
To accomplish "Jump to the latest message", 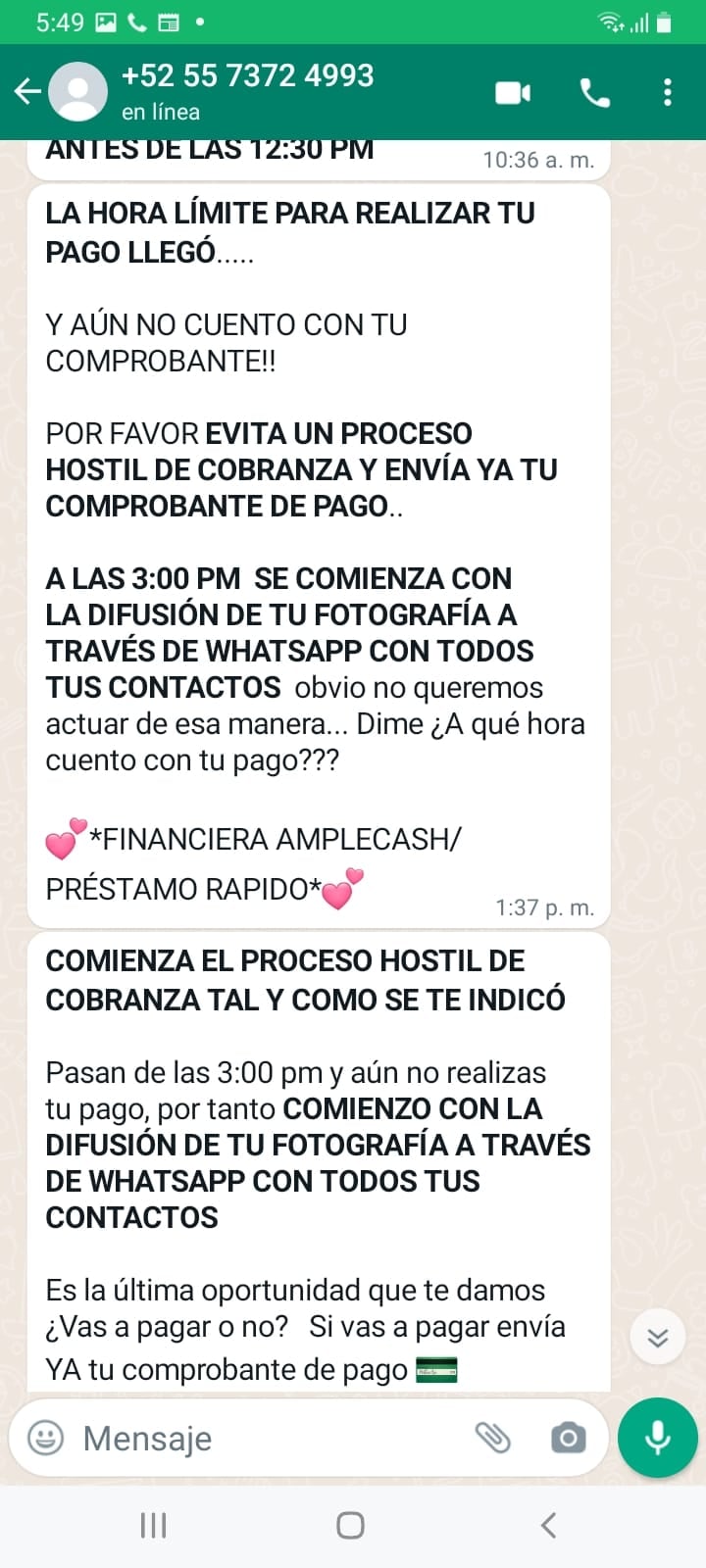I will point(657,1337).
